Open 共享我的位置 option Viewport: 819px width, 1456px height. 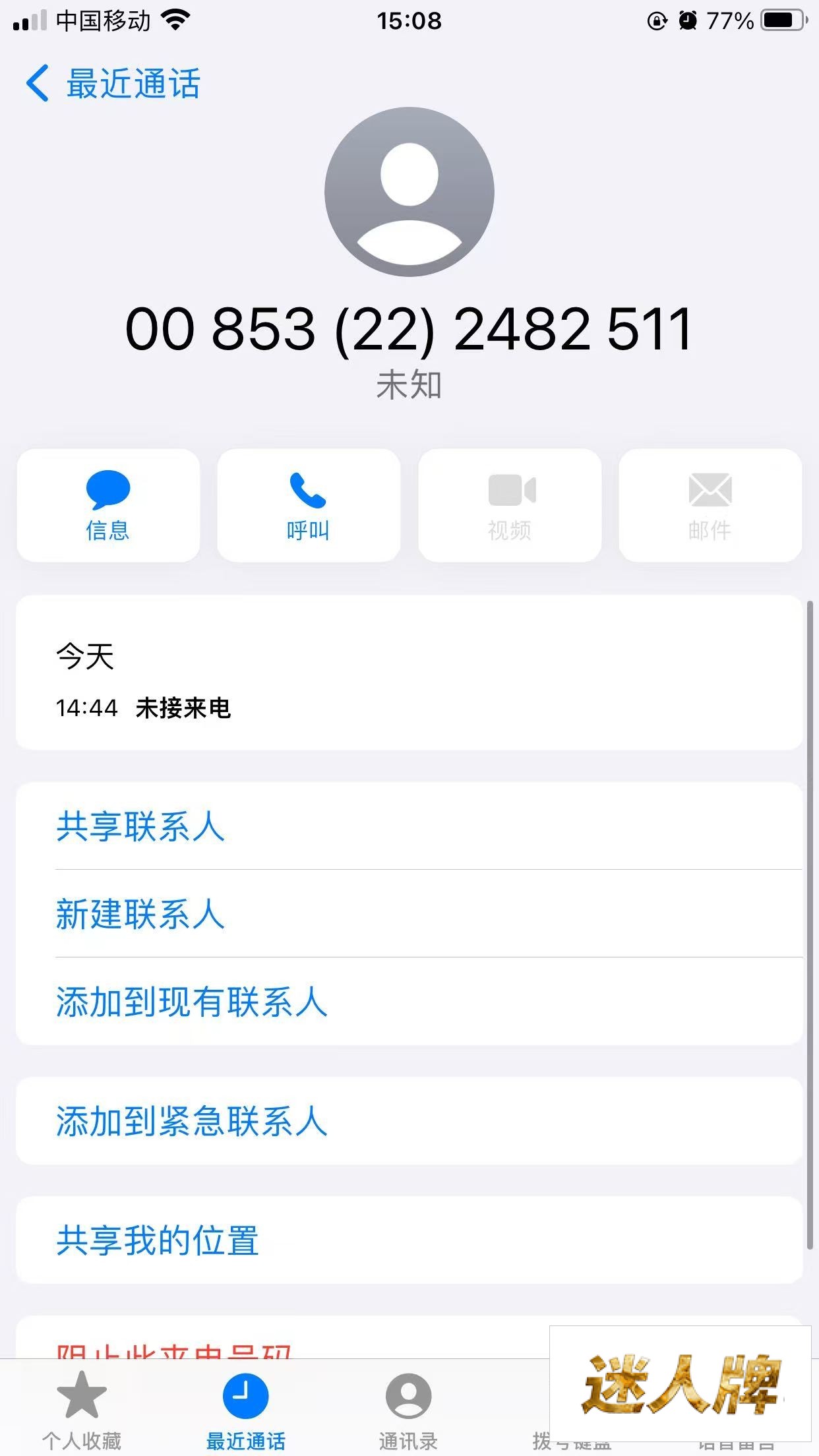coord(157,1240)
